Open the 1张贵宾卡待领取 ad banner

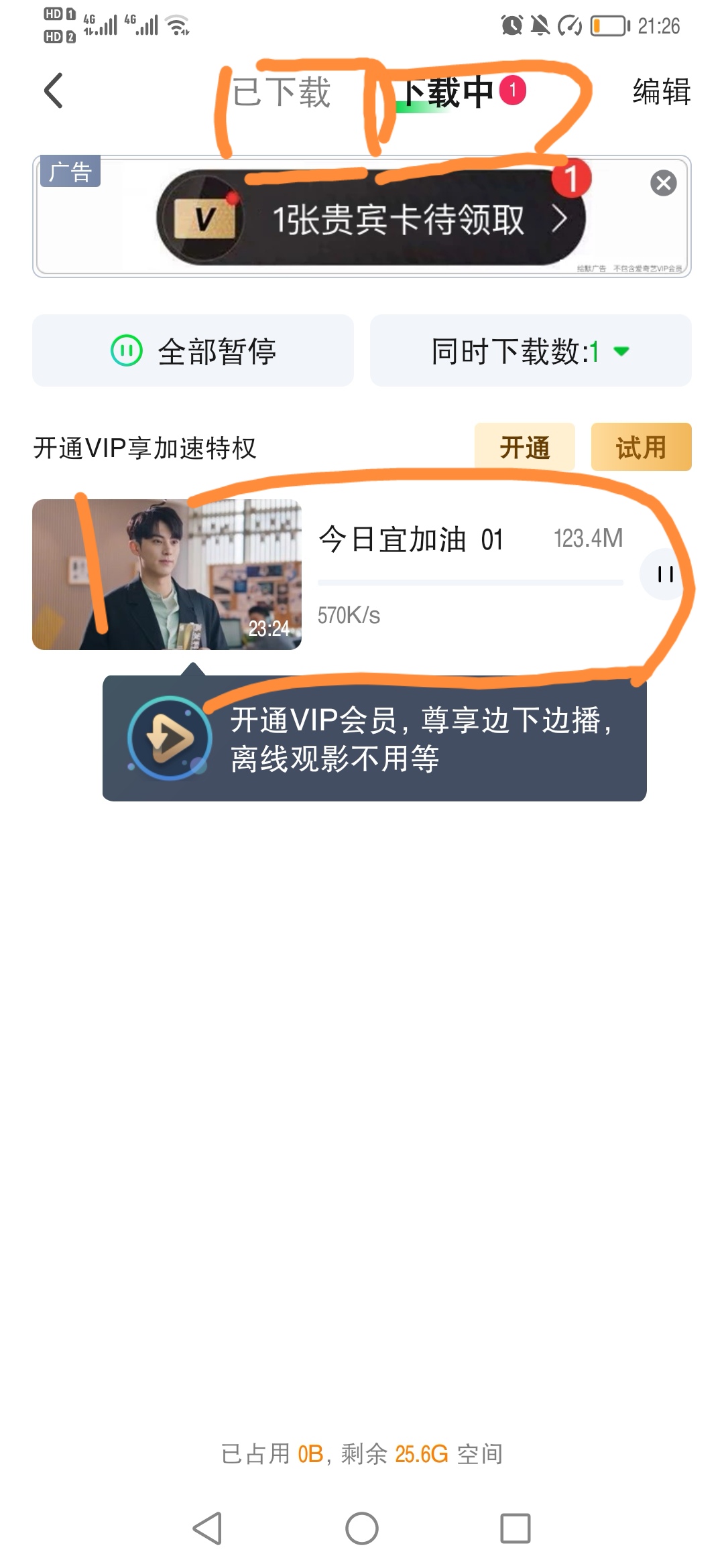pyautogui.click(x=371, y=218)
